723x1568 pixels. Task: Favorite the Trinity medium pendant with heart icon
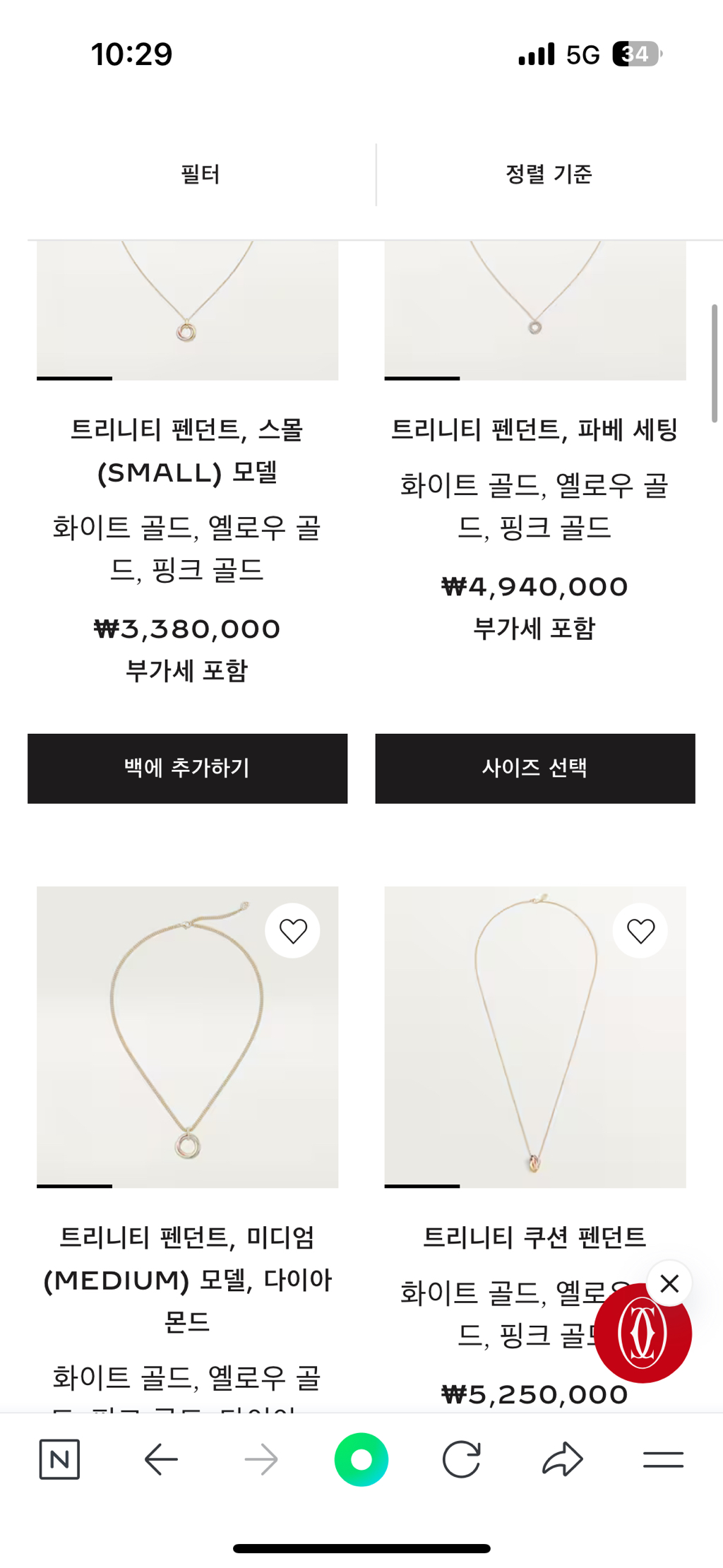(x=293, y=931)
